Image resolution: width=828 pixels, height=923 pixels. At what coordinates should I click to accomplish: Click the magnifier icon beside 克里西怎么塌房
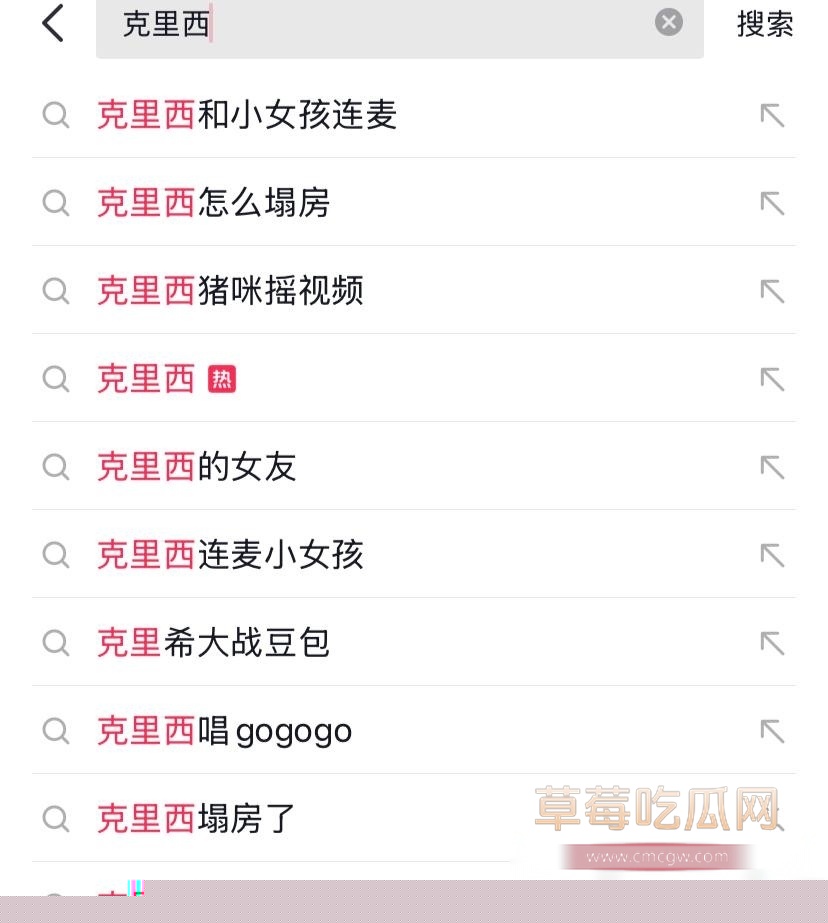(x=56, y=203)
